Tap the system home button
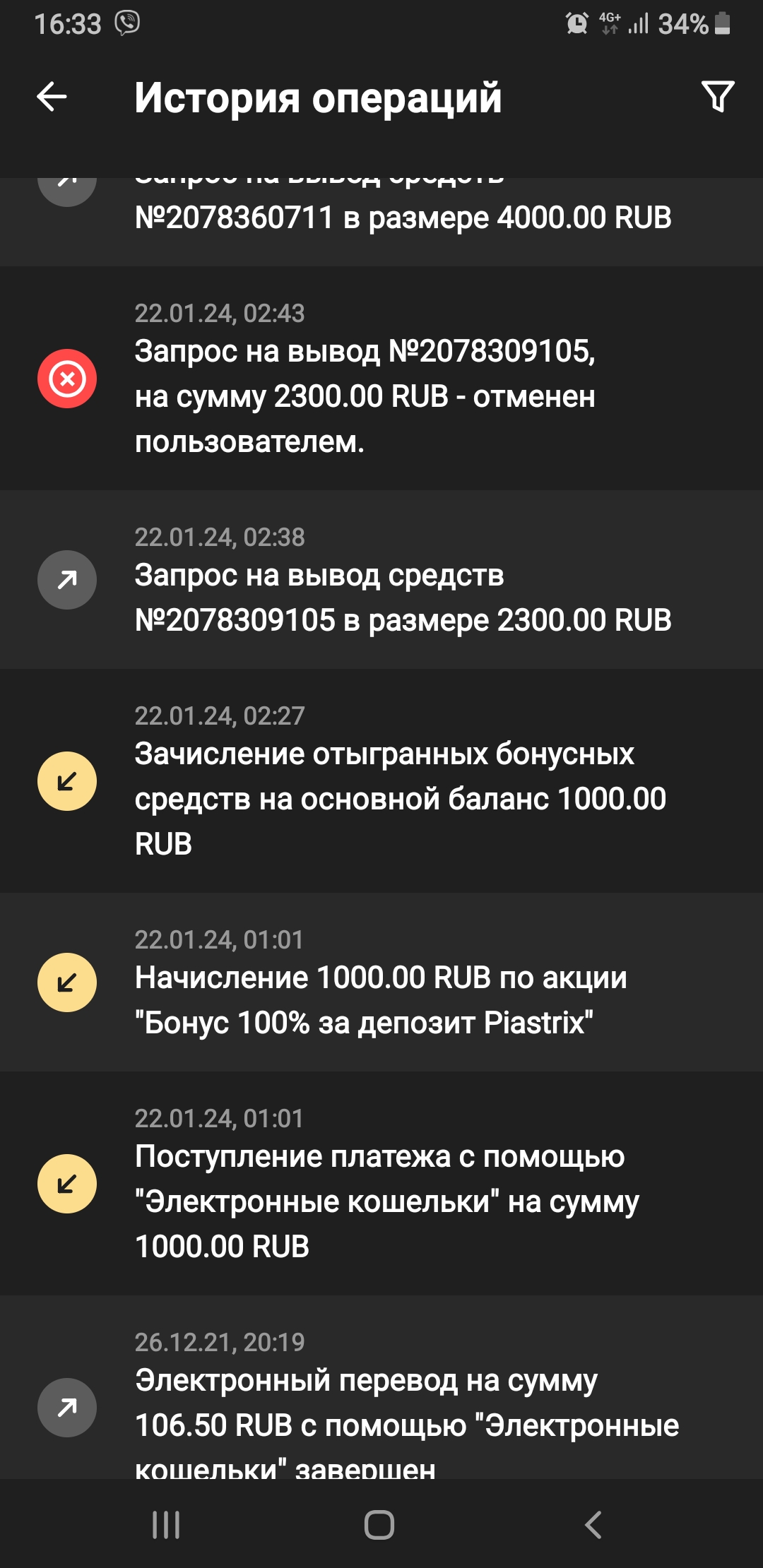 379,1524
